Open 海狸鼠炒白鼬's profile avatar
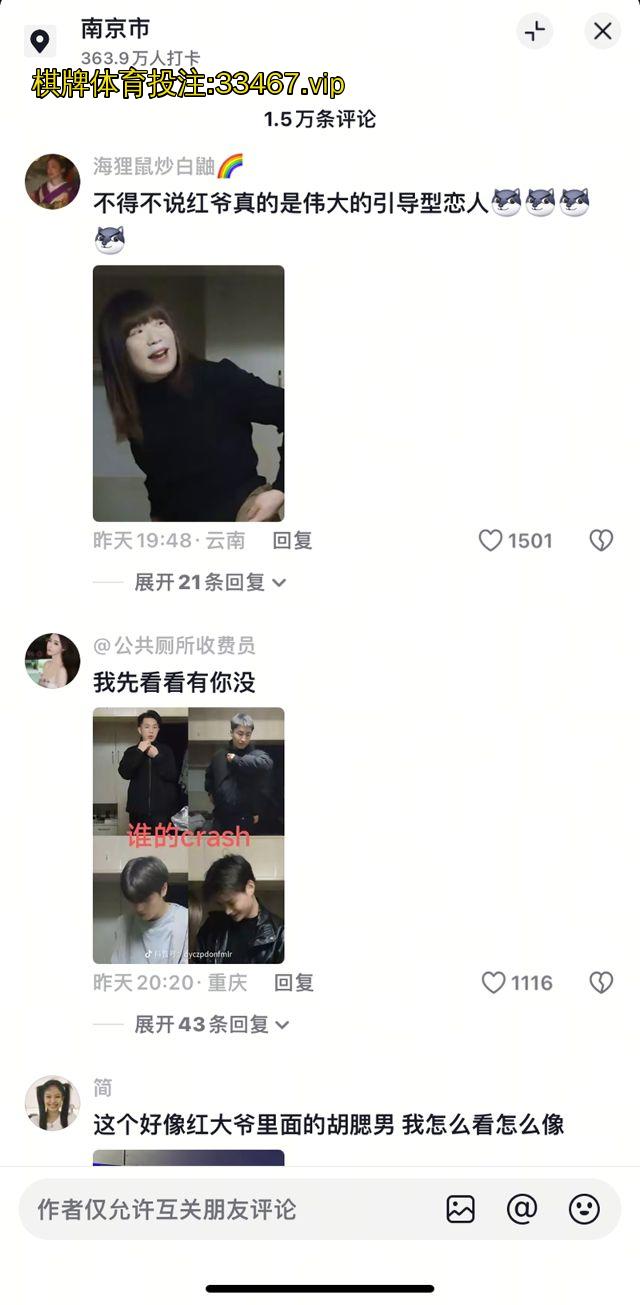640x1305 pixels. click(x=52, y=182)
